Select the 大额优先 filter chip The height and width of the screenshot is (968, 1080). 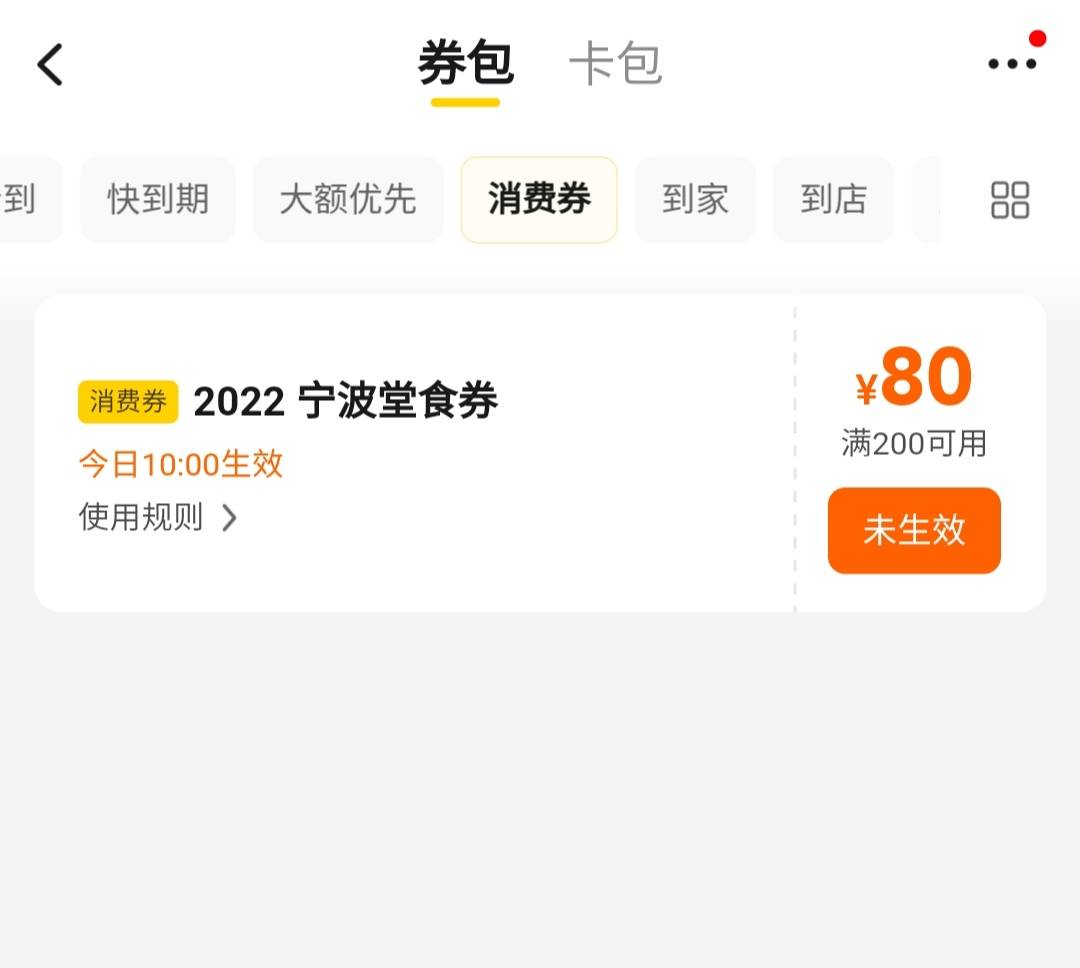347,199
